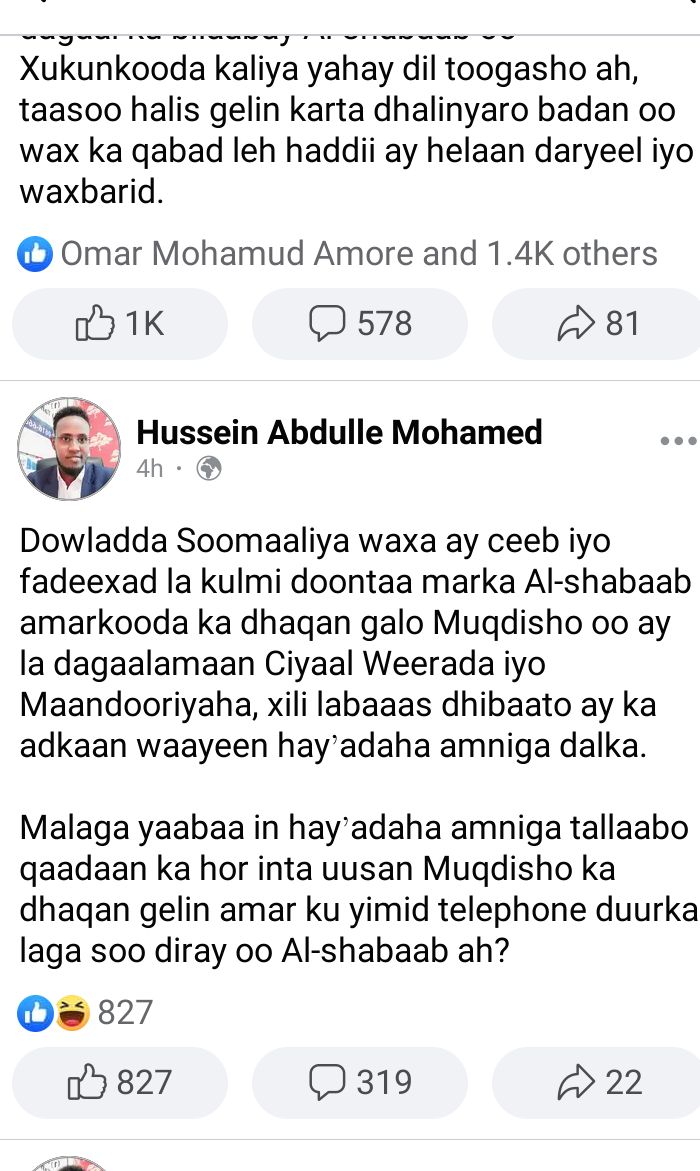
Task: View reactions from Omar Mohamud Amore and others
Action: [x=338, y=254]
